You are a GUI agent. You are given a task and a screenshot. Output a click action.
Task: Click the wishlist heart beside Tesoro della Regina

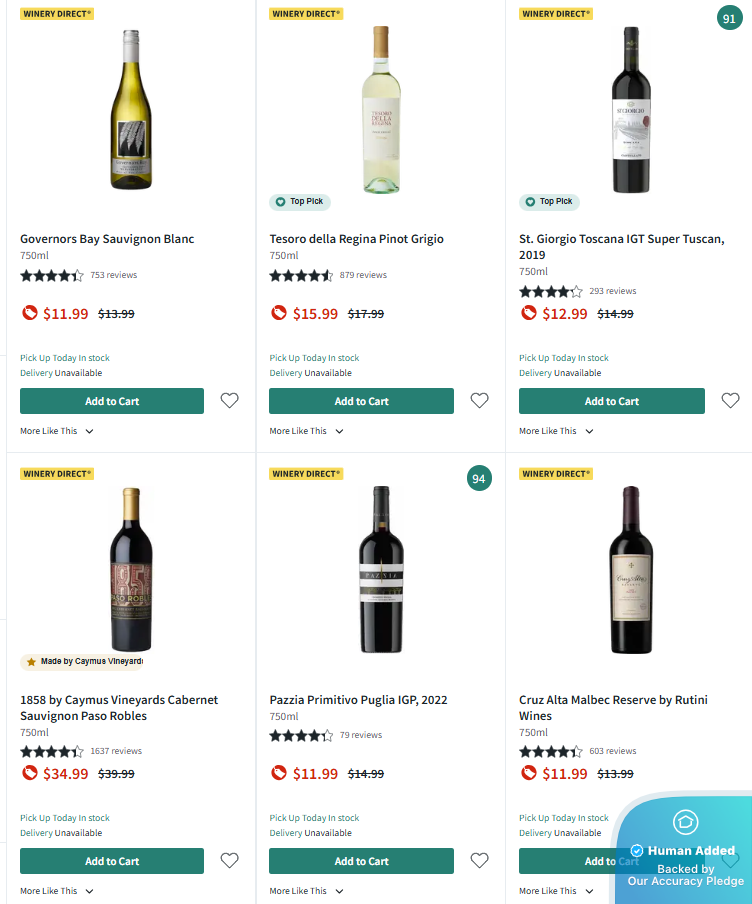(479, 400)
